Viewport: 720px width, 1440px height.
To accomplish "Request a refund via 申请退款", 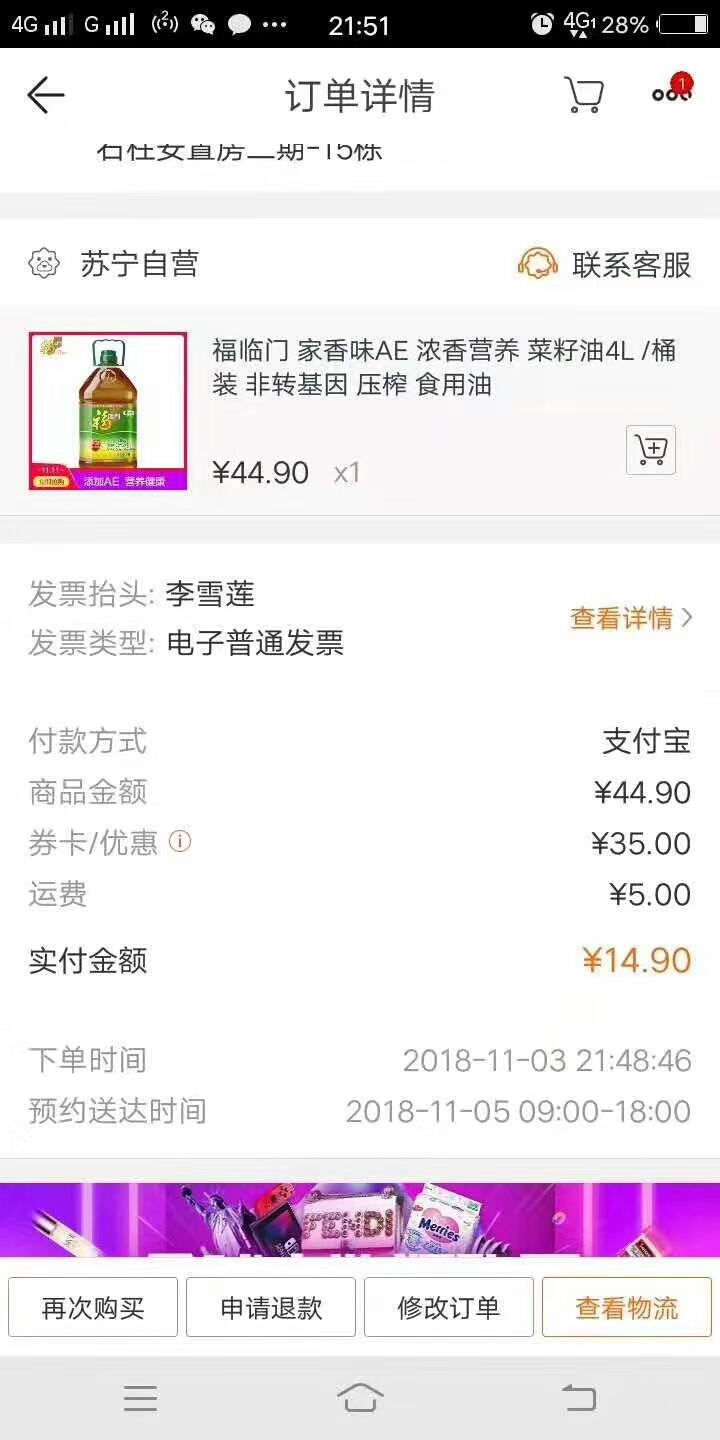I will pos(271,1307).
